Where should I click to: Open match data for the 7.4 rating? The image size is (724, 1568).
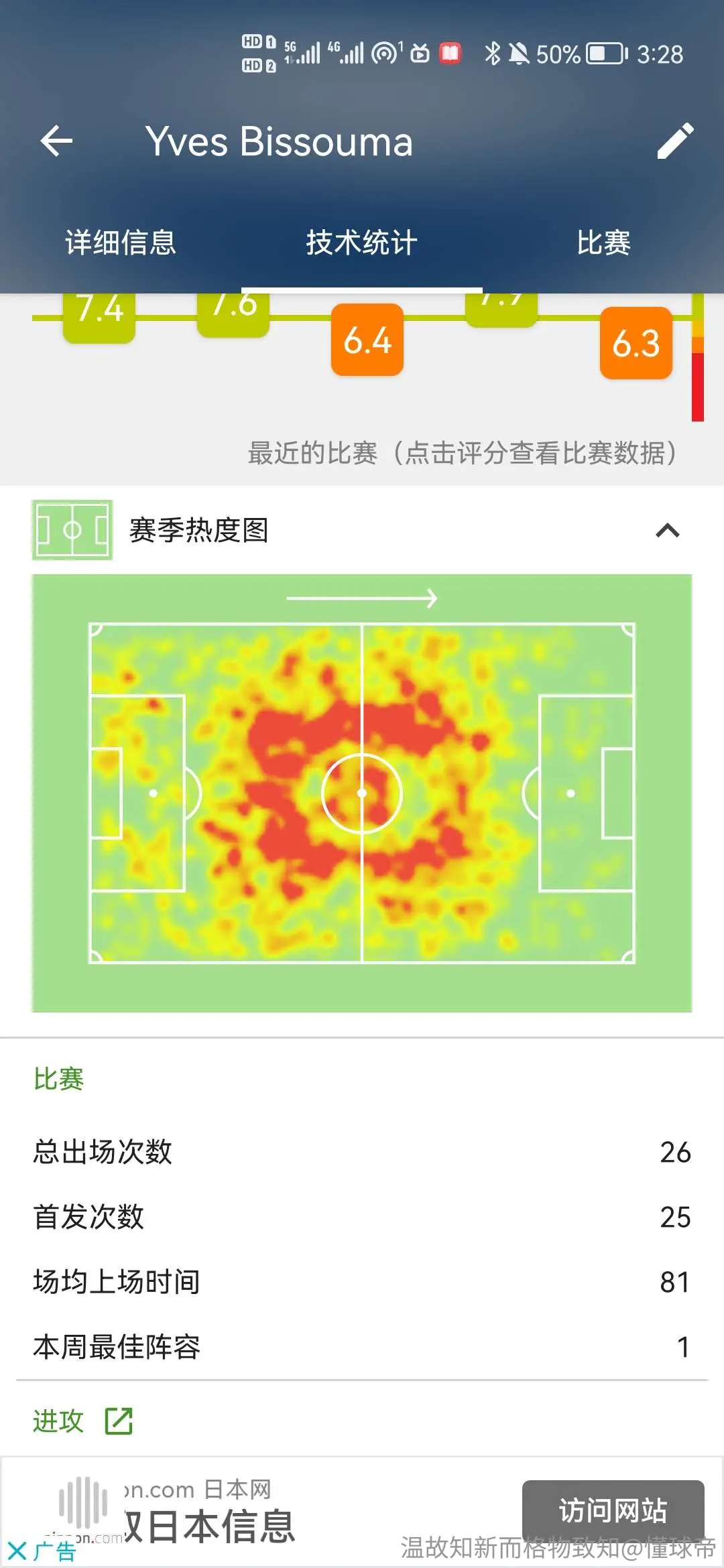99,318
